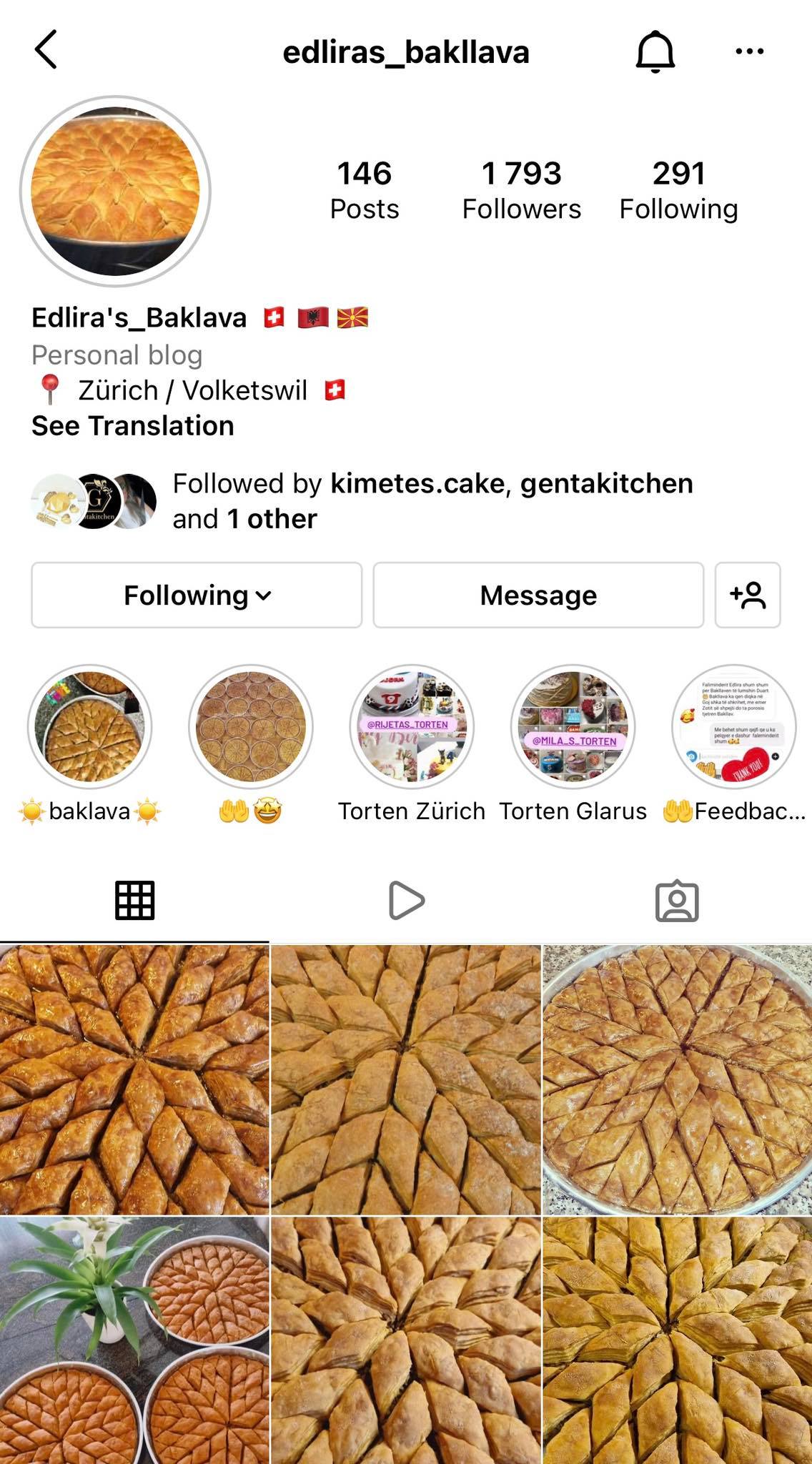Open the notifications bell
The height and width of the screenshot is (1464, 812).
655,51
